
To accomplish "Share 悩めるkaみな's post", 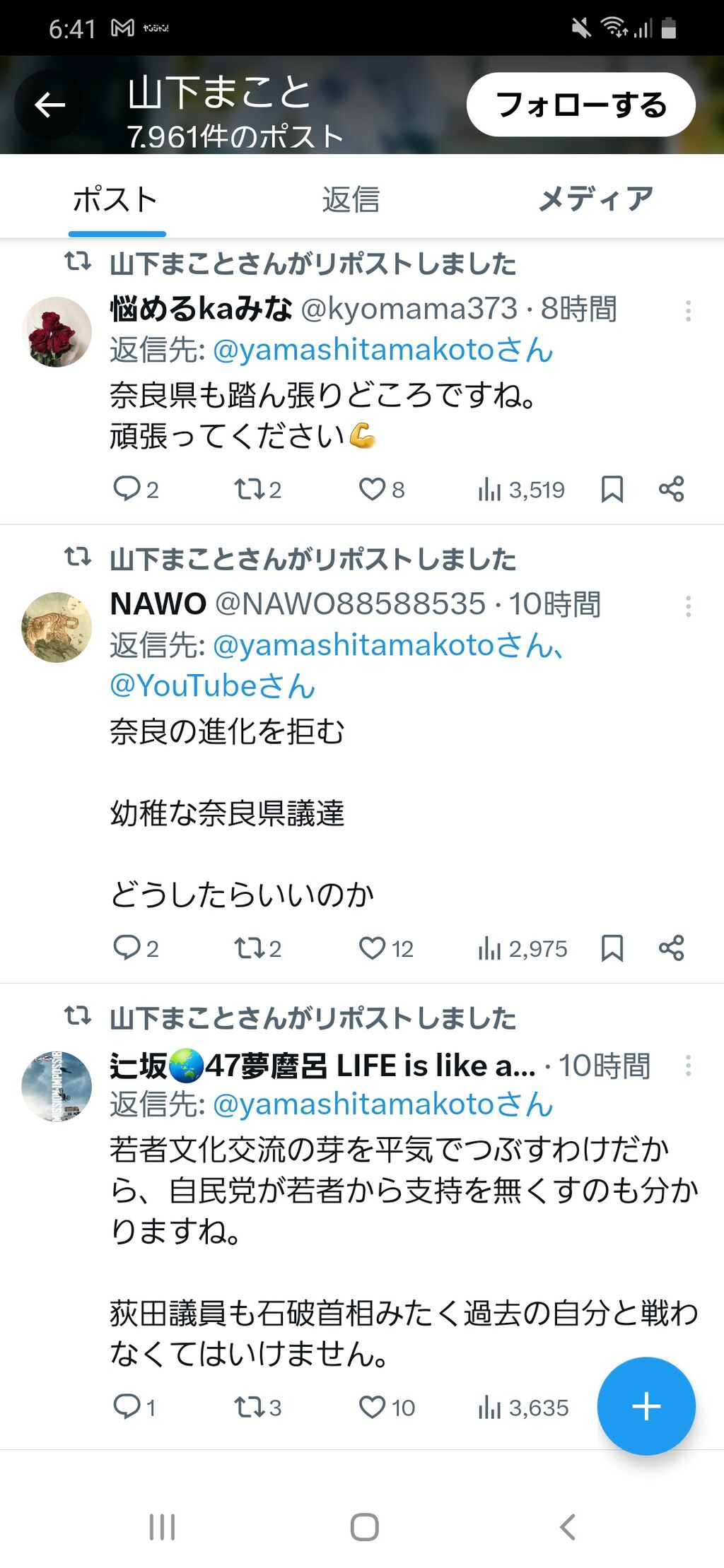I will point(671,489).
